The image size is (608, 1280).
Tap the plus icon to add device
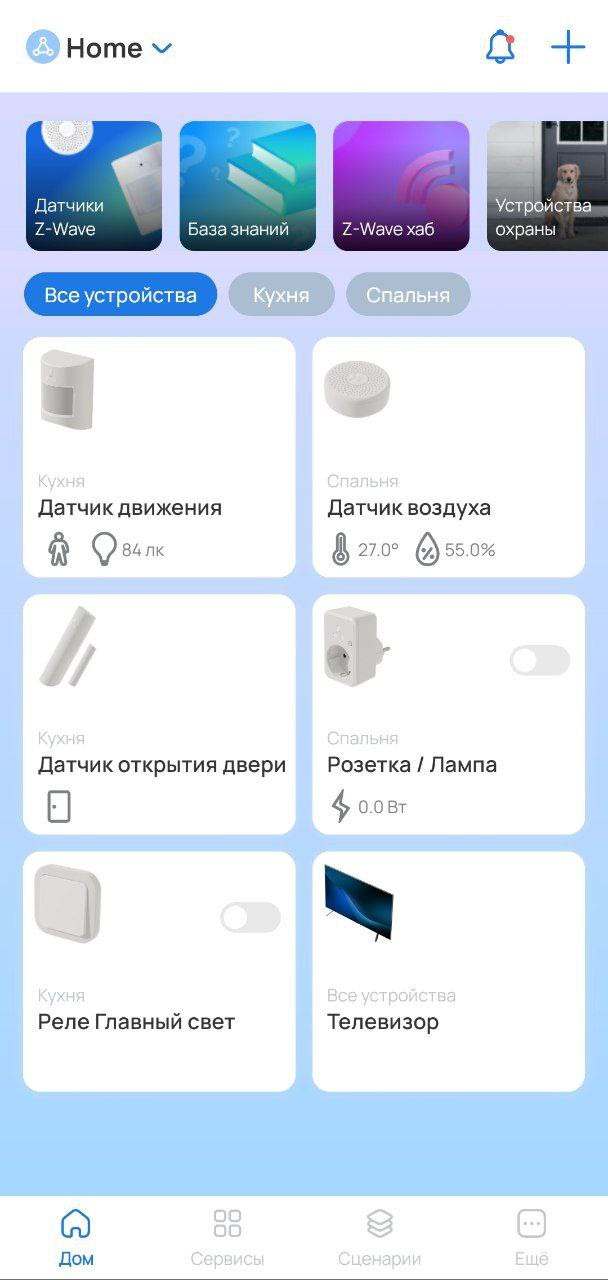[567, 47]
